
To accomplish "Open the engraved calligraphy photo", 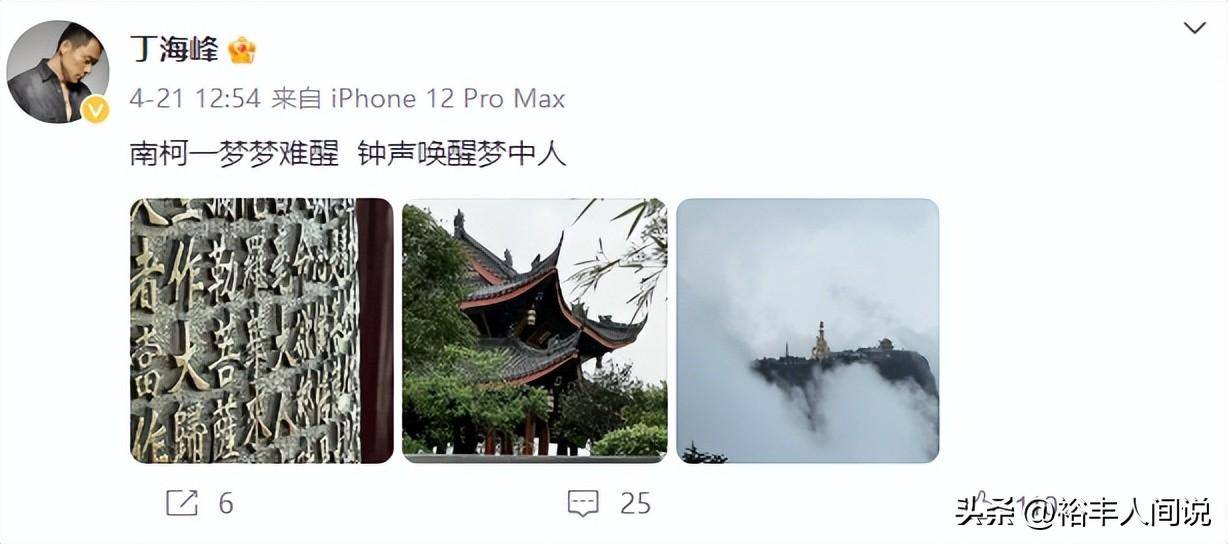I will click(x=261, y=331).
